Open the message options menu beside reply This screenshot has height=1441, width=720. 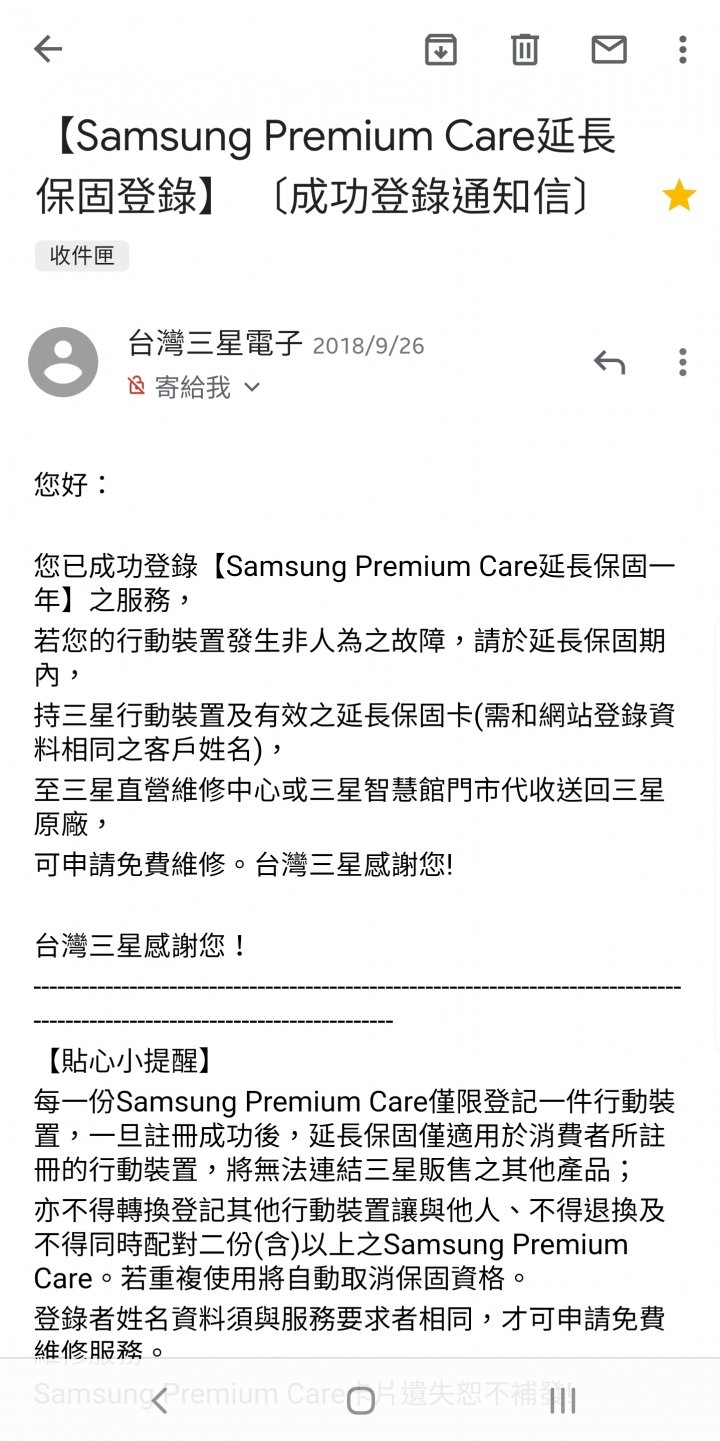pyautogui.click(x=683, y=362)
